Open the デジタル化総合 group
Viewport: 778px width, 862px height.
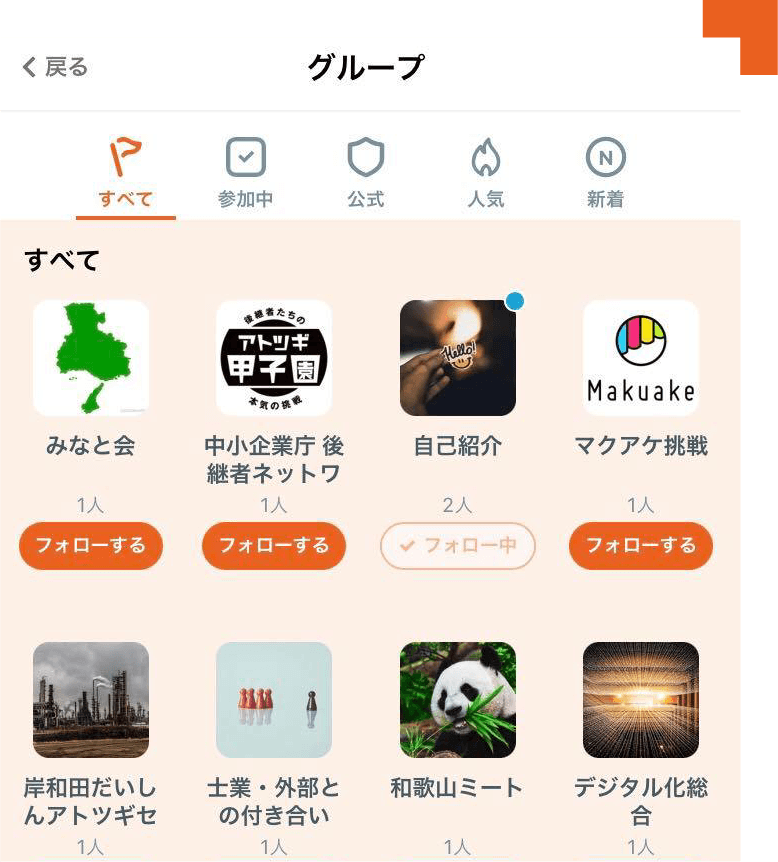(x=641, y=700)
